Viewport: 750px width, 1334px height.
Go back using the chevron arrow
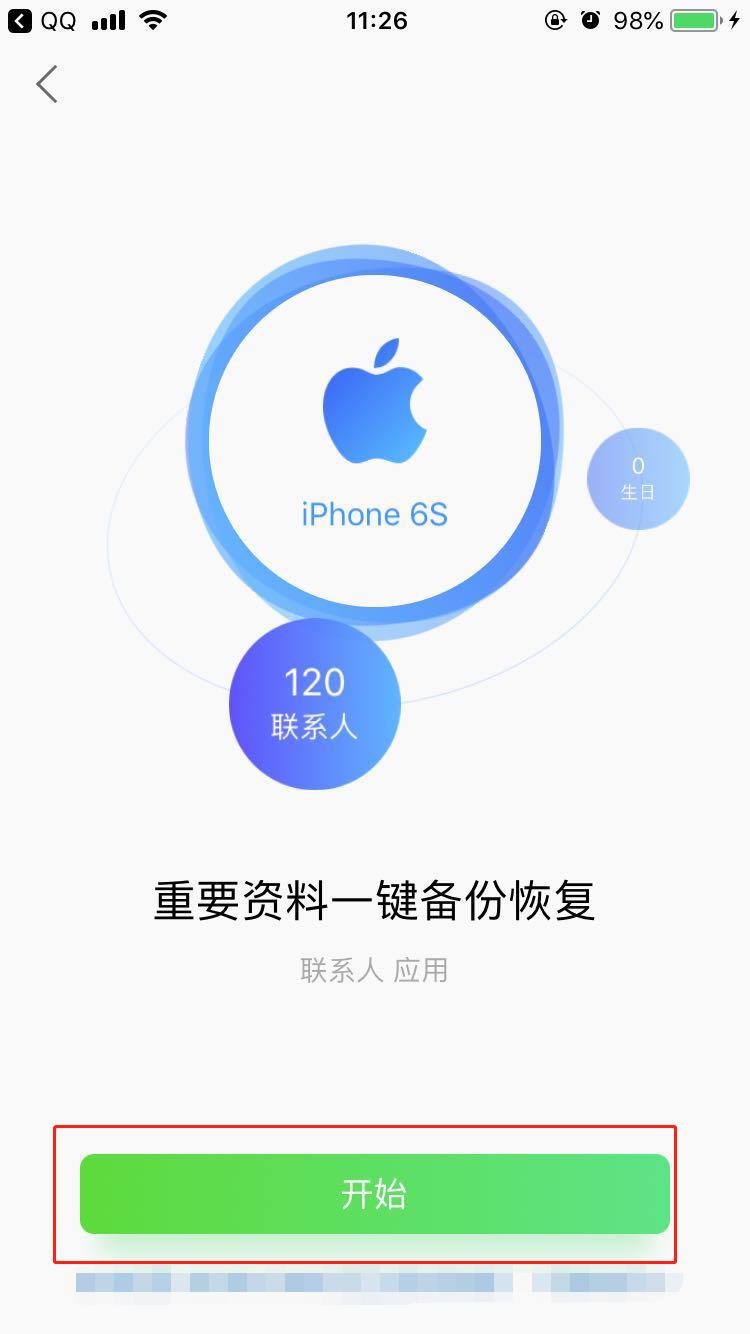46,84
